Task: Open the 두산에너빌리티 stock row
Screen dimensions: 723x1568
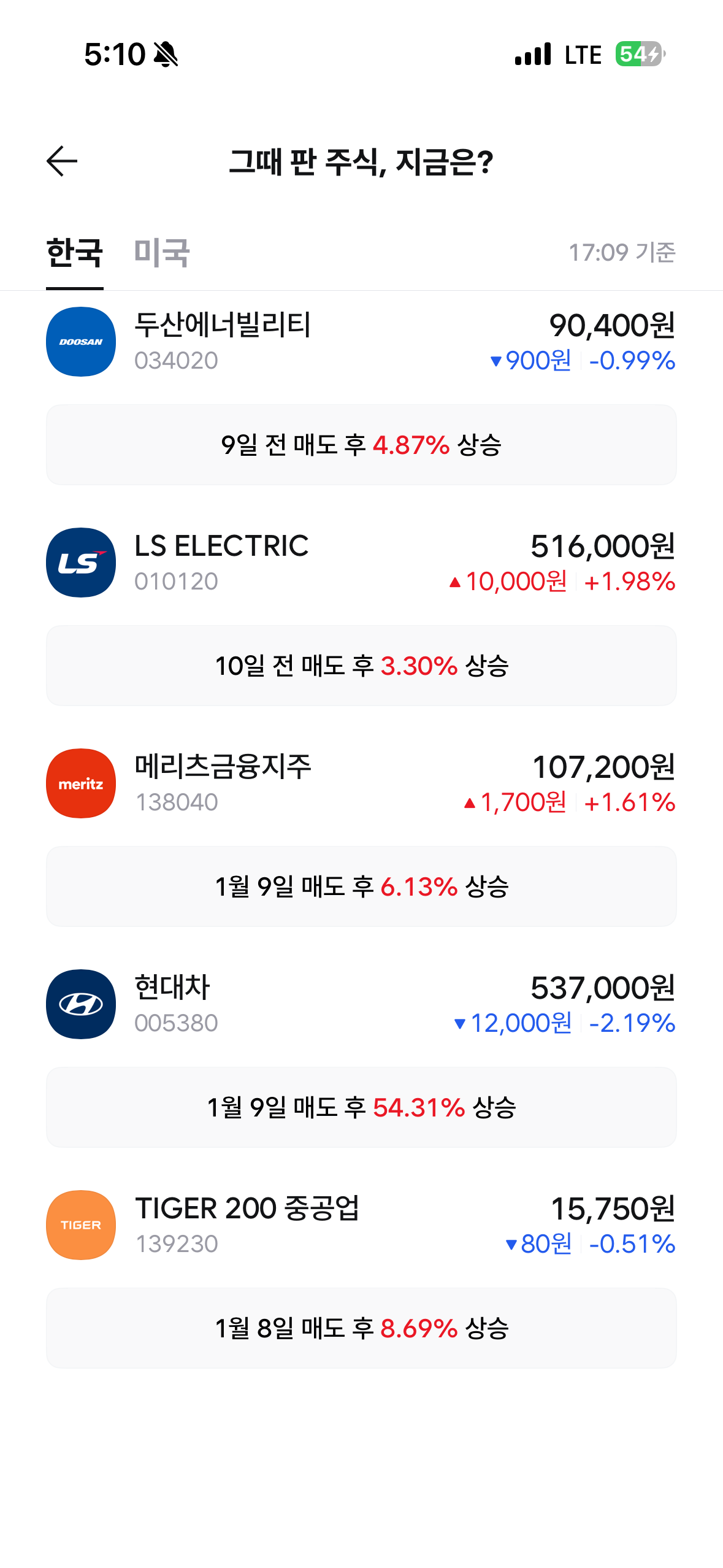Action: pyautogui.click(x=361, y=342)
